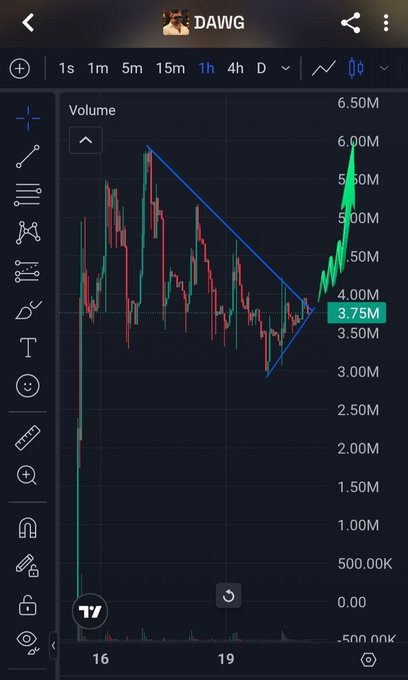Share the DAWG chart
This screenshot has width=408, height=680.
coord(351,23)
